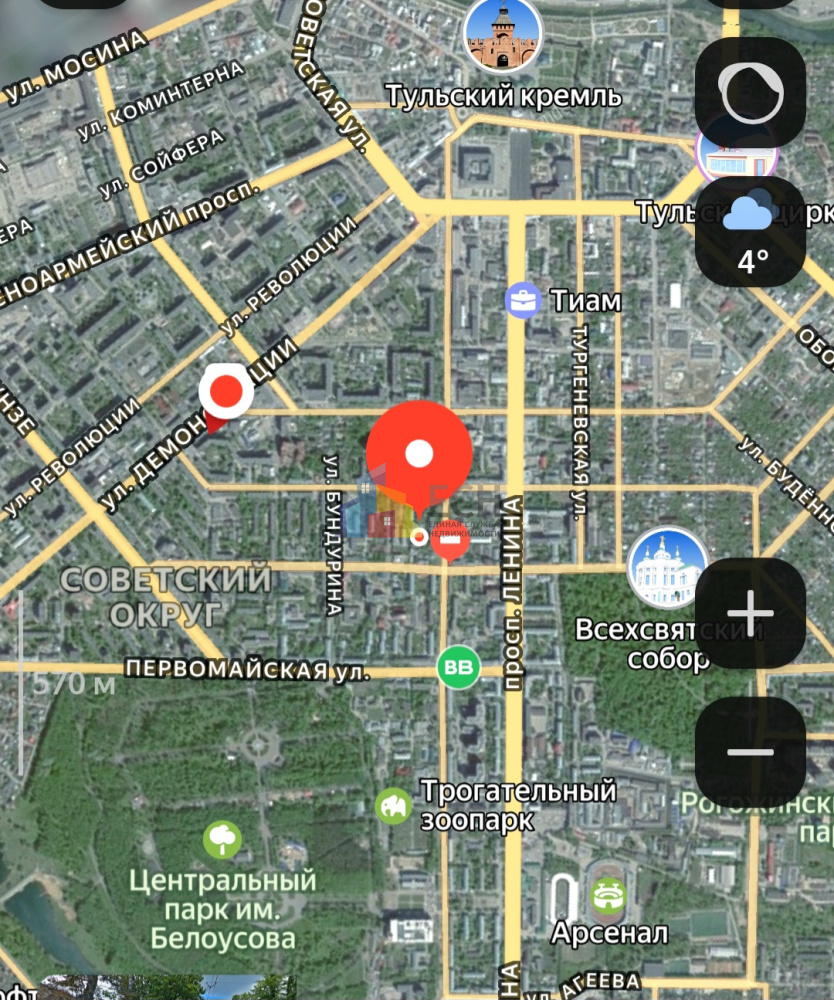Tap the small red pin on ул. Демонстрации
The image size is (834, 1000).
point(226,392)
